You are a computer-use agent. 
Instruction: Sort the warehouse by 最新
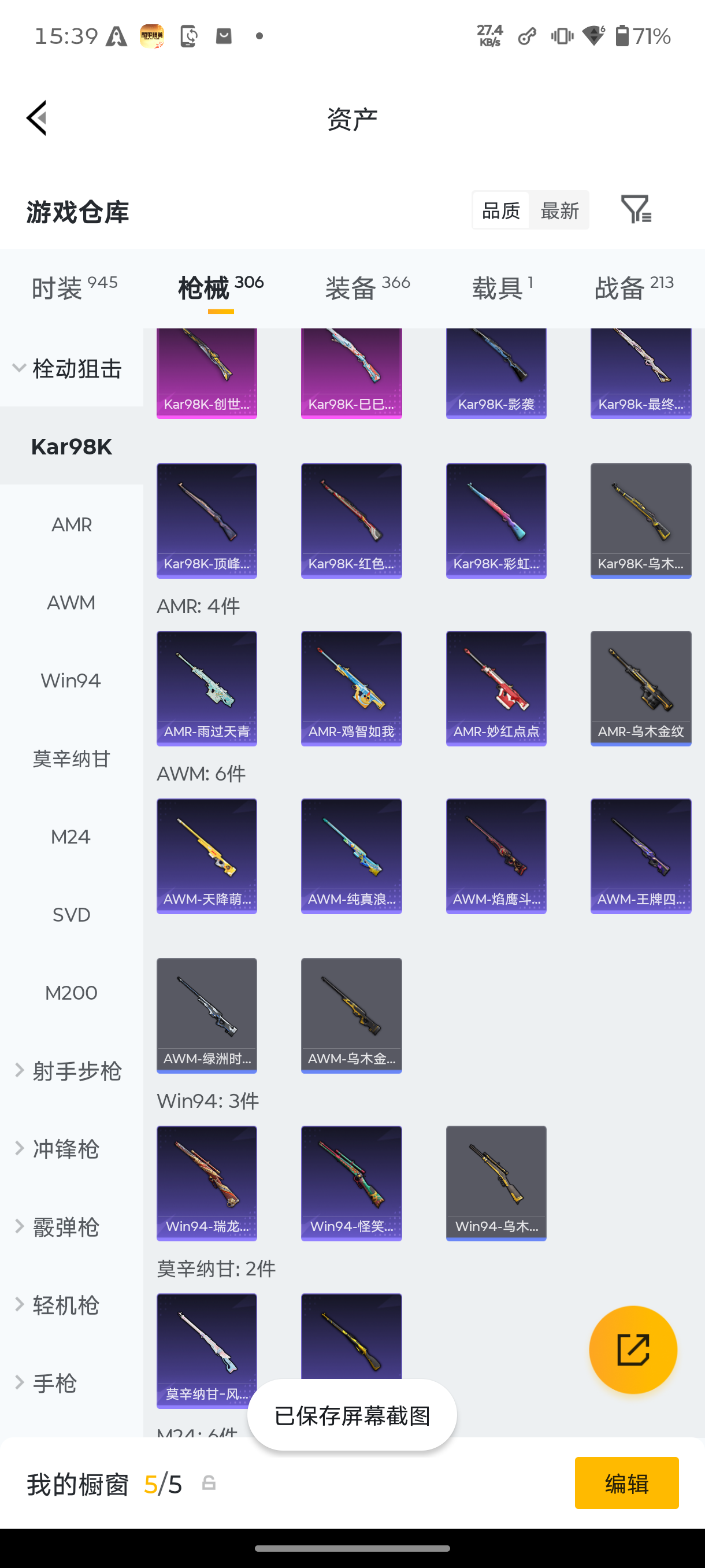point(559,210)
